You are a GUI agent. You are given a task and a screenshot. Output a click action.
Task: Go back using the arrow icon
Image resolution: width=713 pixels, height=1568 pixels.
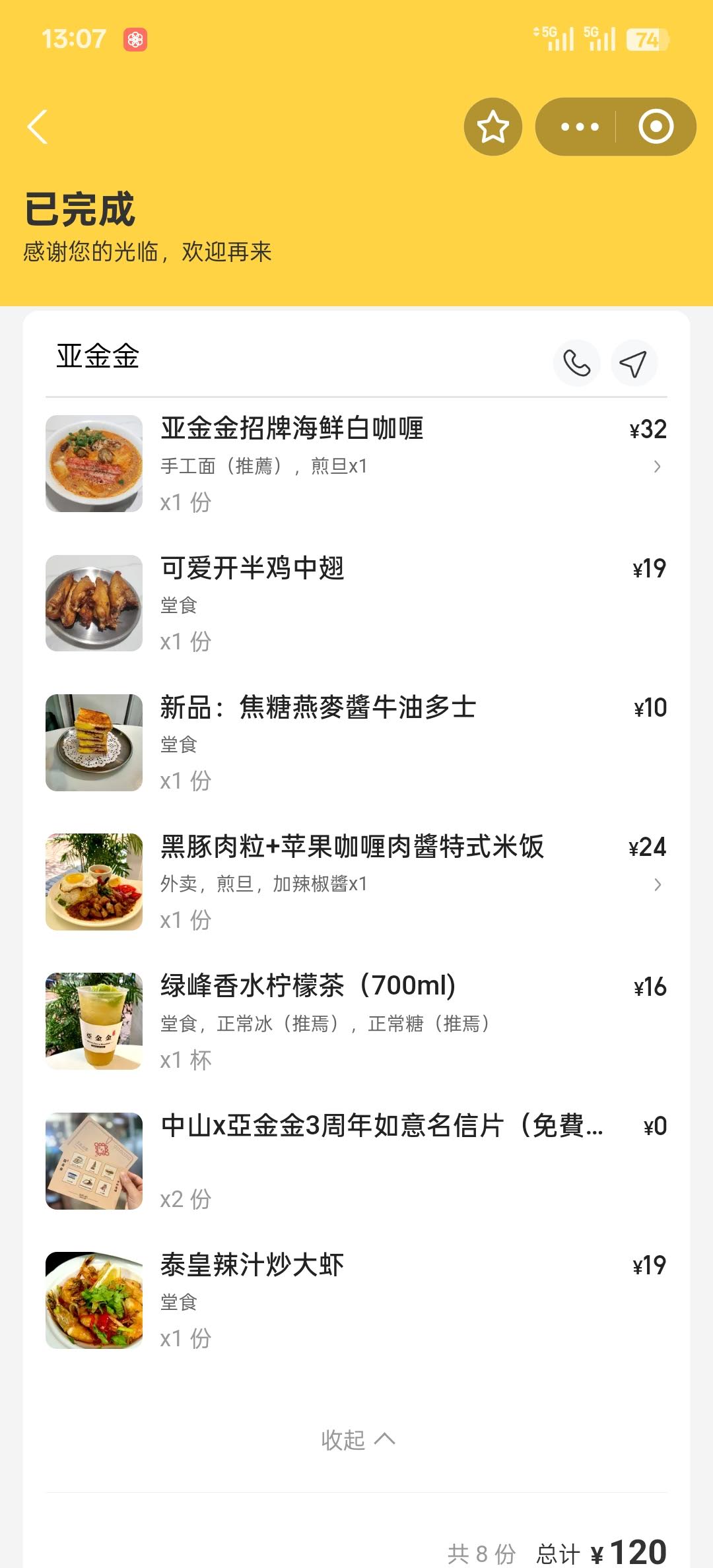tap(38, 127)
